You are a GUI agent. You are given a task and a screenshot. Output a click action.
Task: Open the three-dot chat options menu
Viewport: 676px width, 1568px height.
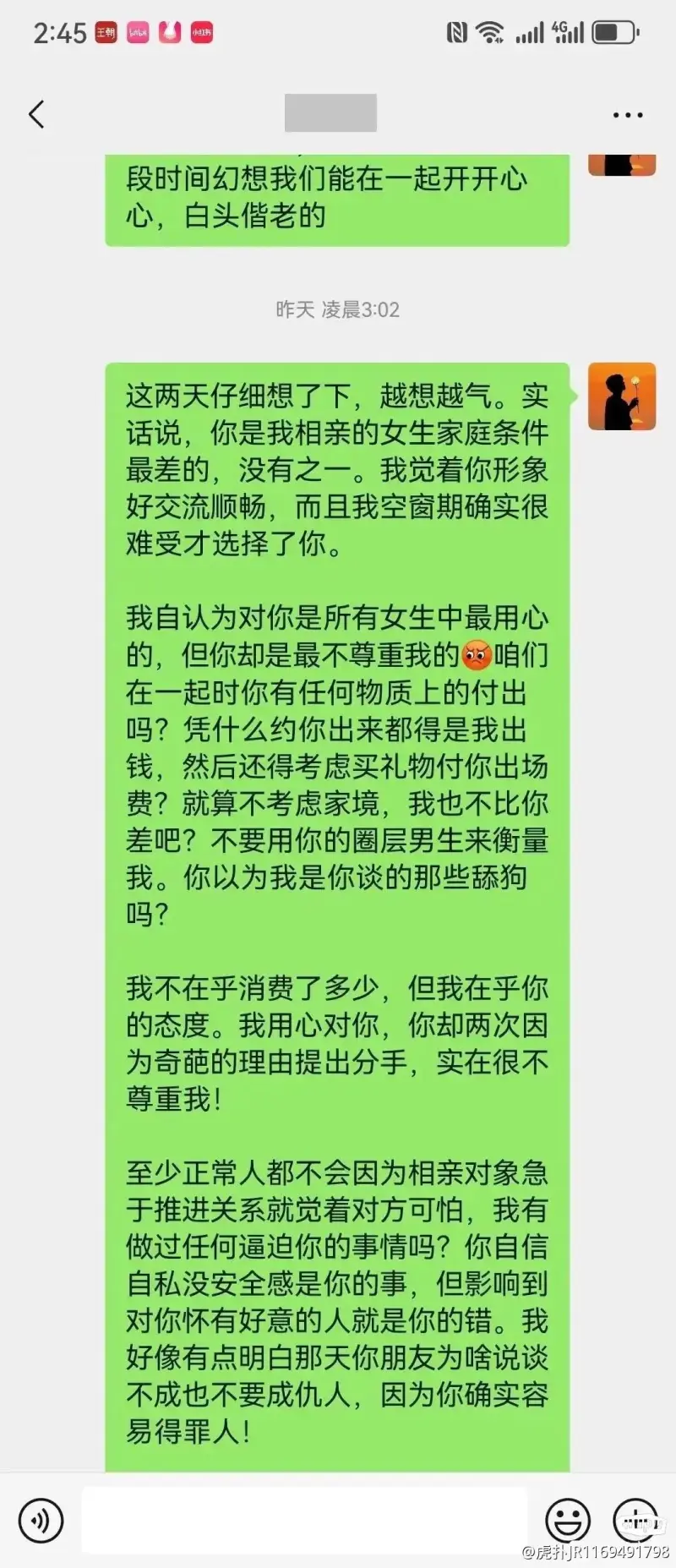(627, 114)
